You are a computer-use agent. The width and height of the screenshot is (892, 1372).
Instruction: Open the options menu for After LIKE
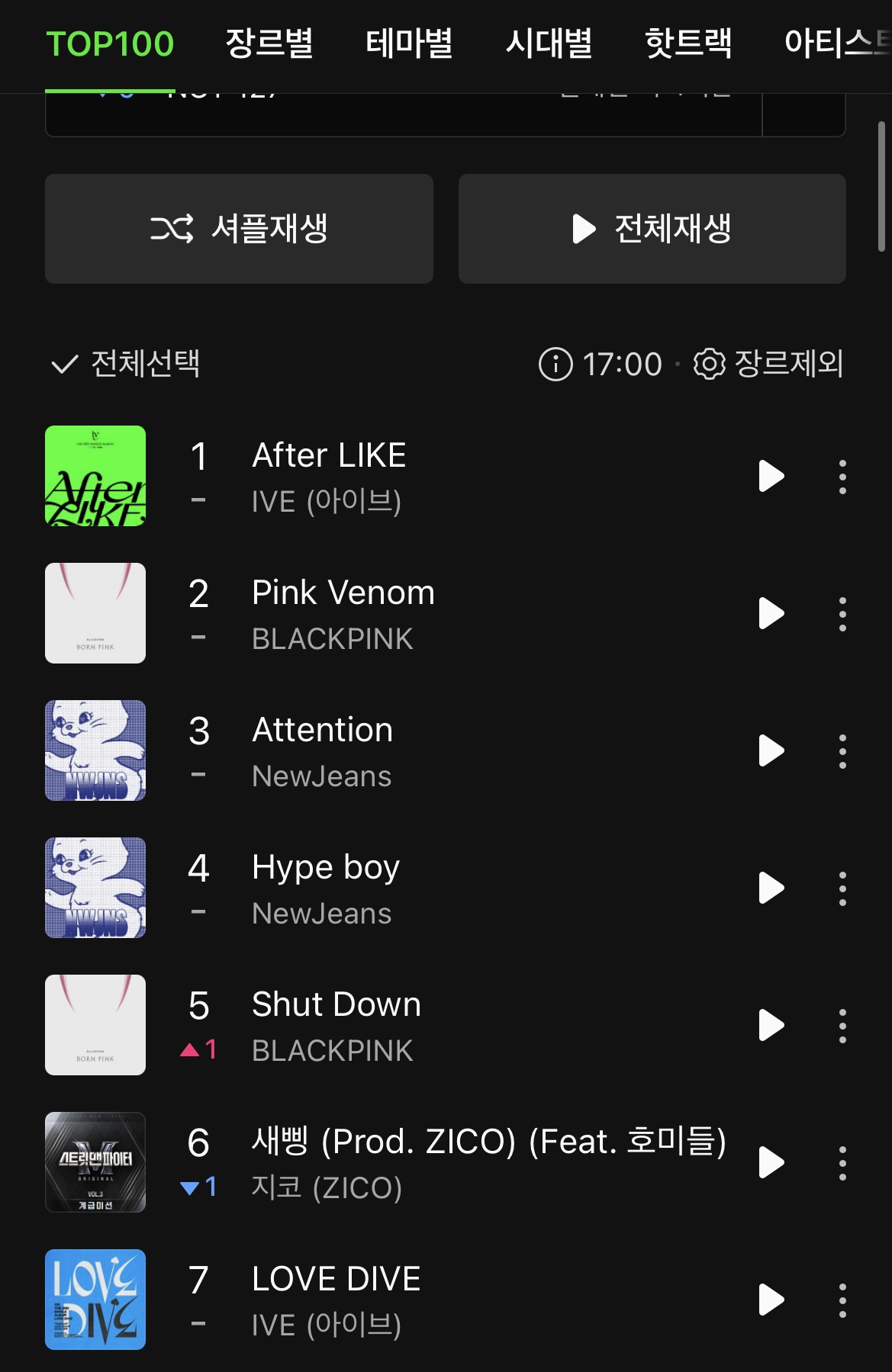pos(842,475)
